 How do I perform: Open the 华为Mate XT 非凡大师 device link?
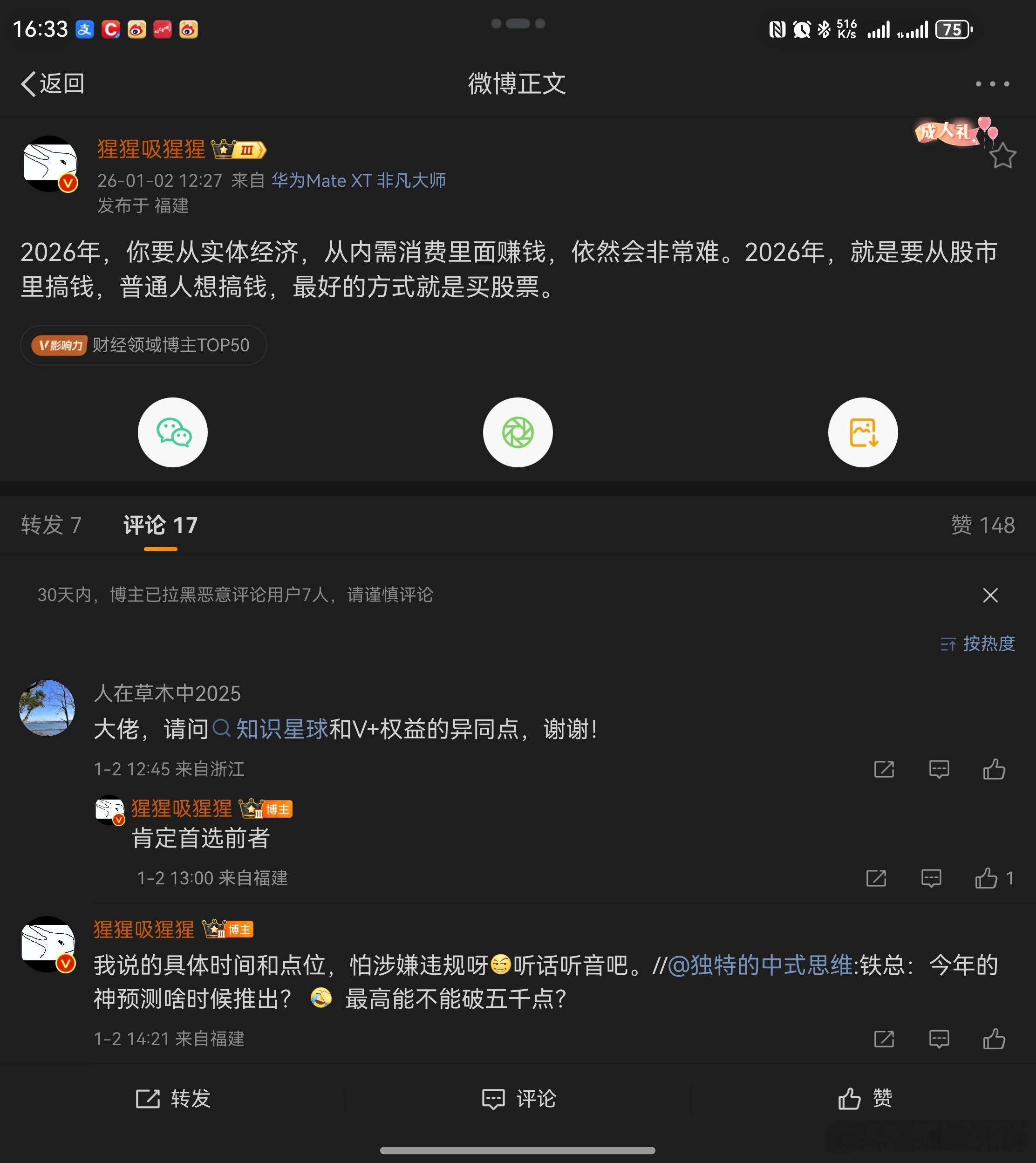pyautogui.click(x=359, y=180)
